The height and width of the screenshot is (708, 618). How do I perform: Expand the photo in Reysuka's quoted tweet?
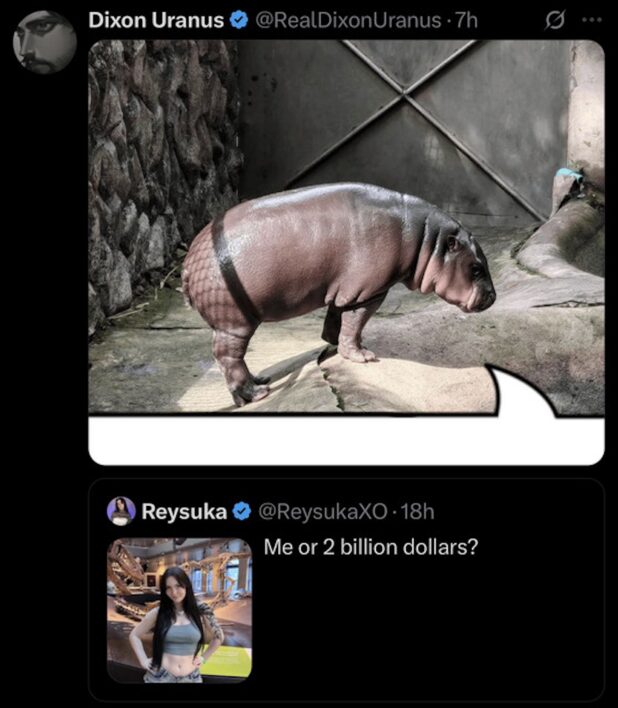[179, 610]
